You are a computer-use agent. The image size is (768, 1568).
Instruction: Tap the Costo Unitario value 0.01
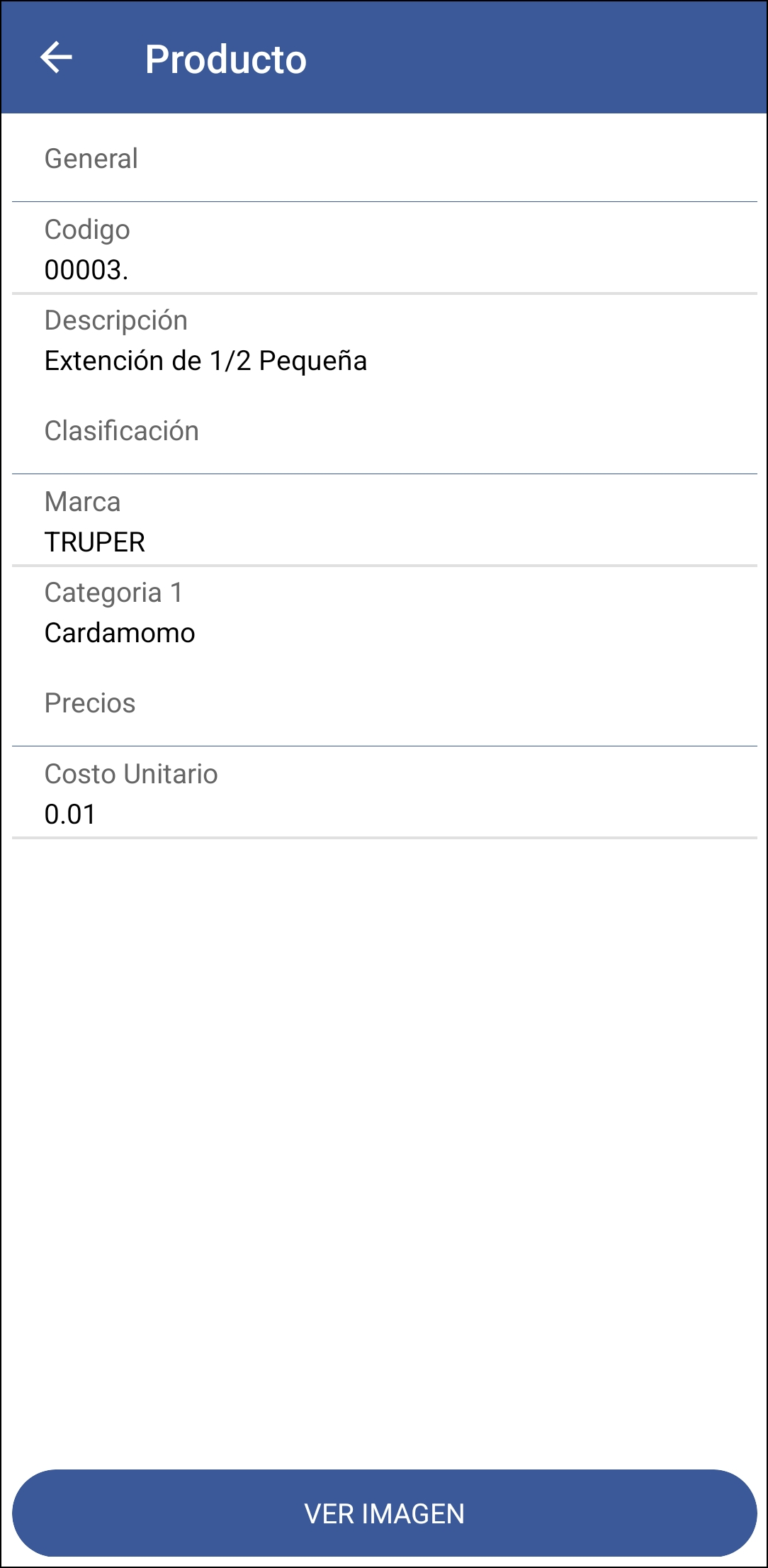(71, 814)
